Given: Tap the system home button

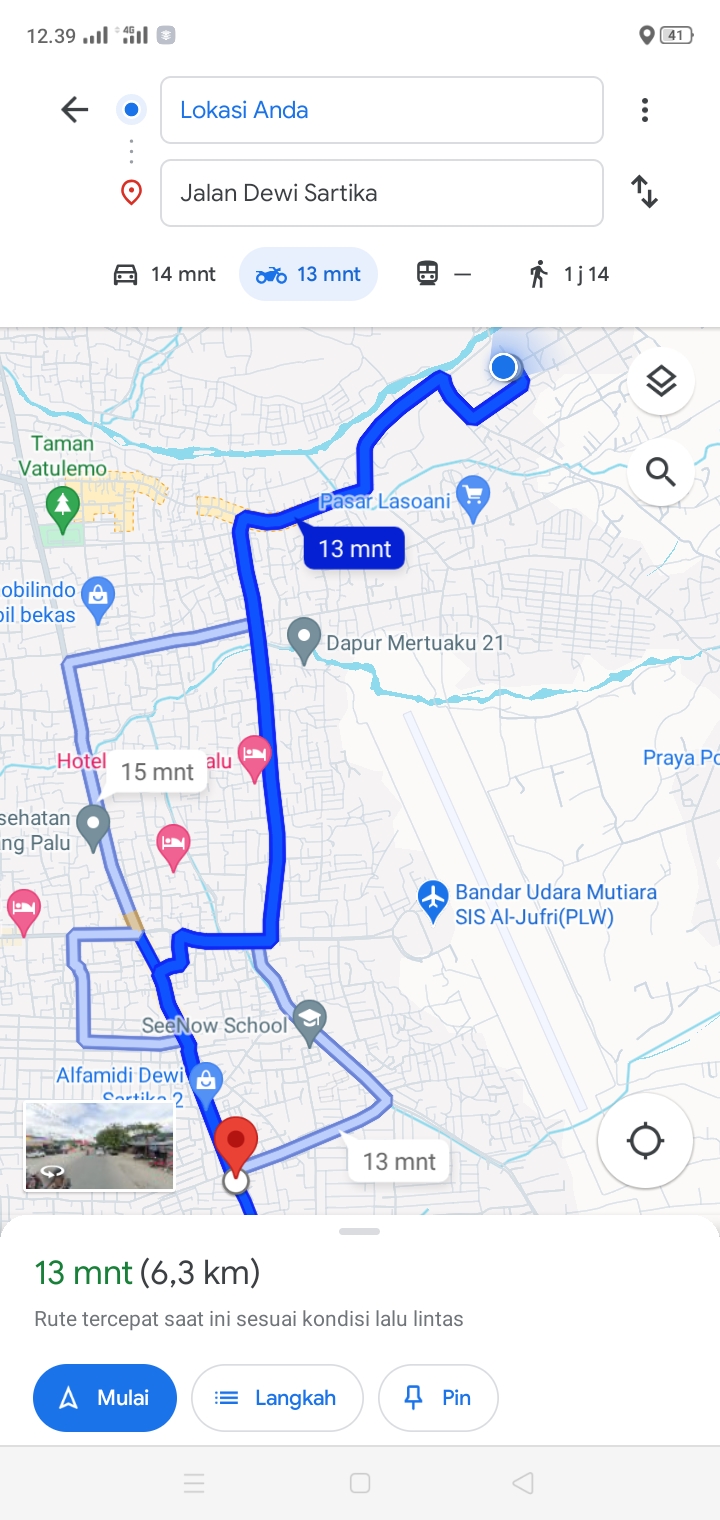Looking at the screenshot, I should 360,1483.
